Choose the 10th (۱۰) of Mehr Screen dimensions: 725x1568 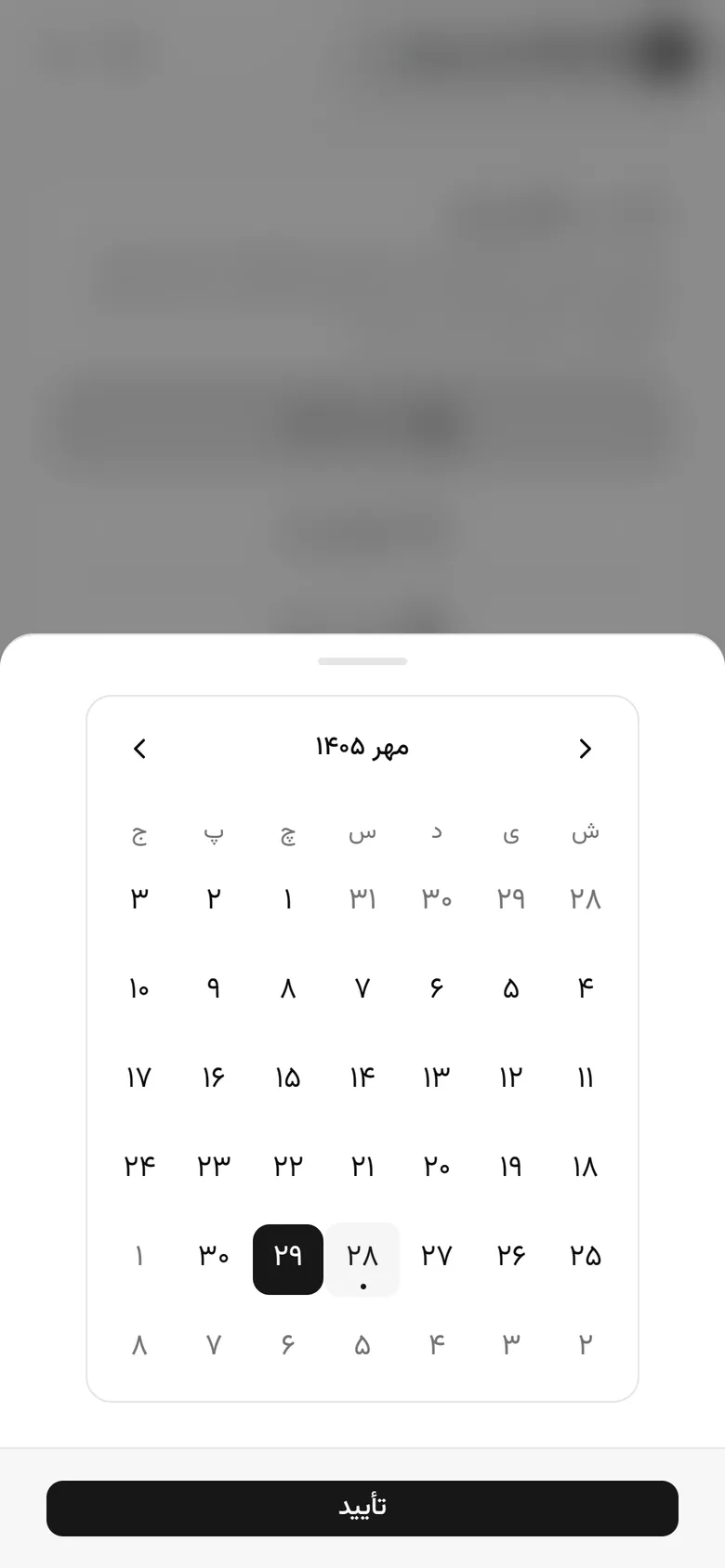tap(139, 988)
